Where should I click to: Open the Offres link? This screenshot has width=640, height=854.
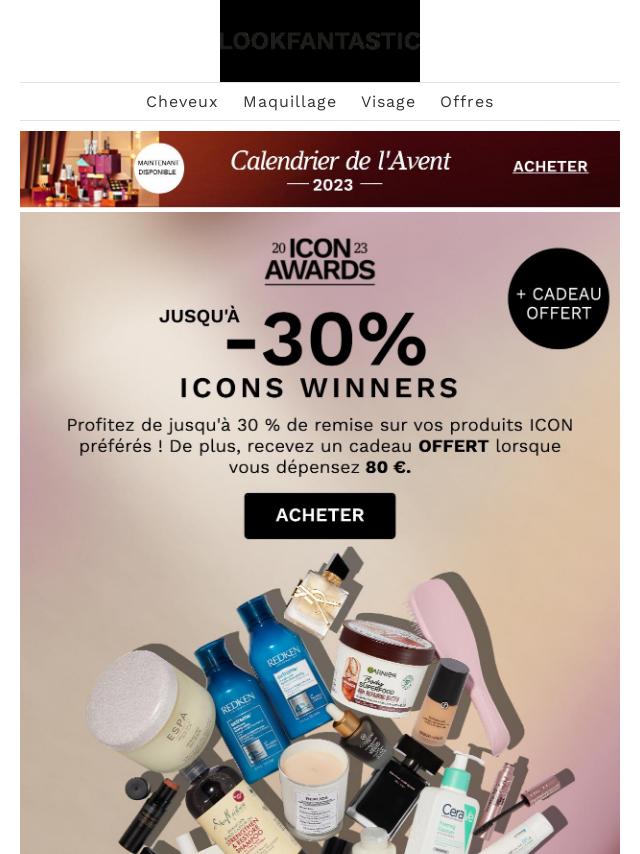[x=466, y=102]
